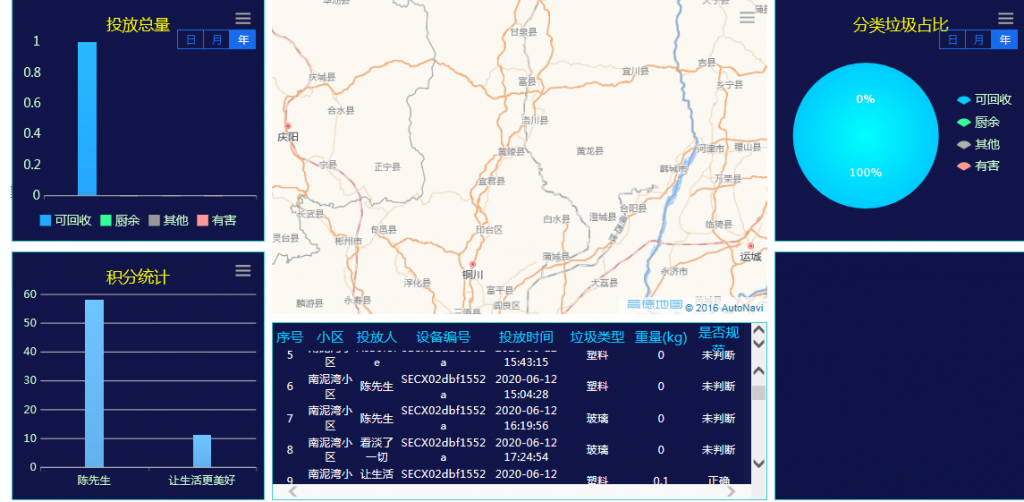1024x502 pixels.
Task: Select 年 view in 分类垃圾占比 panel
Action: [1004, 39]
